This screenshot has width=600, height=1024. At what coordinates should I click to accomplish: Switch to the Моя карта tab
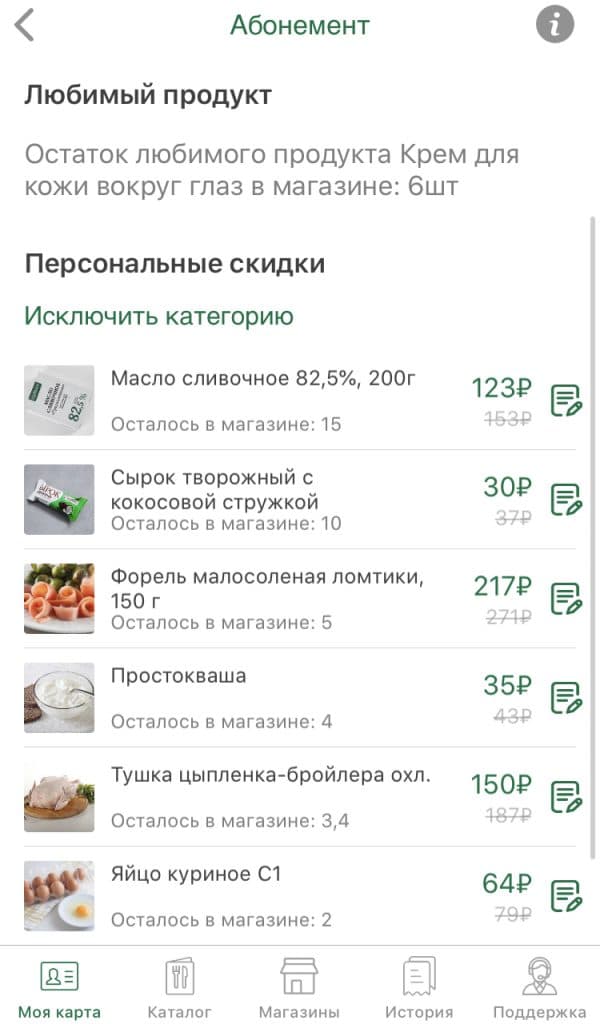click(x=59, y=986)
